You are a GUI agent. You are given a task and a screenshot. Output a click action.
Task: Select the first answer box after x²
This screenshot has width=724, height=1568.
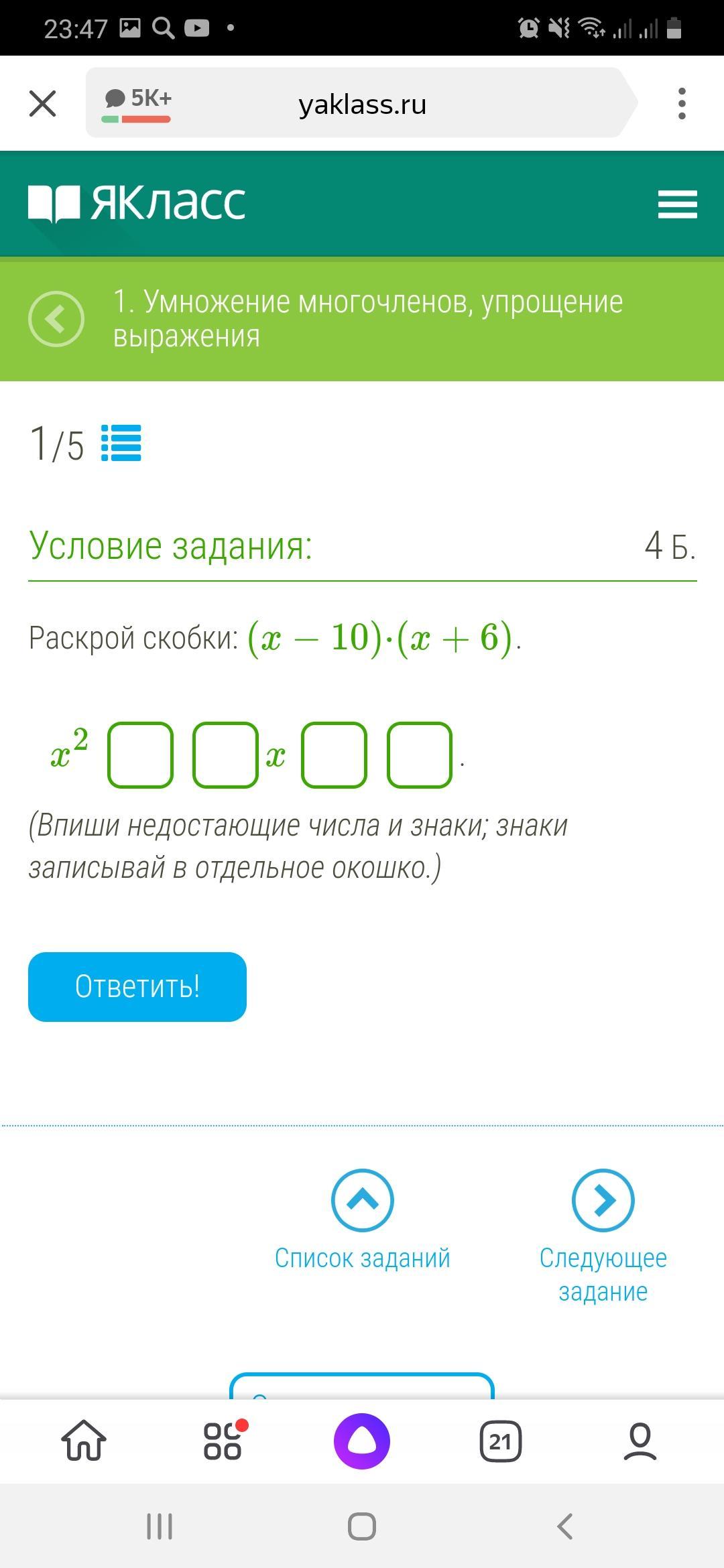tap(141, 755)
